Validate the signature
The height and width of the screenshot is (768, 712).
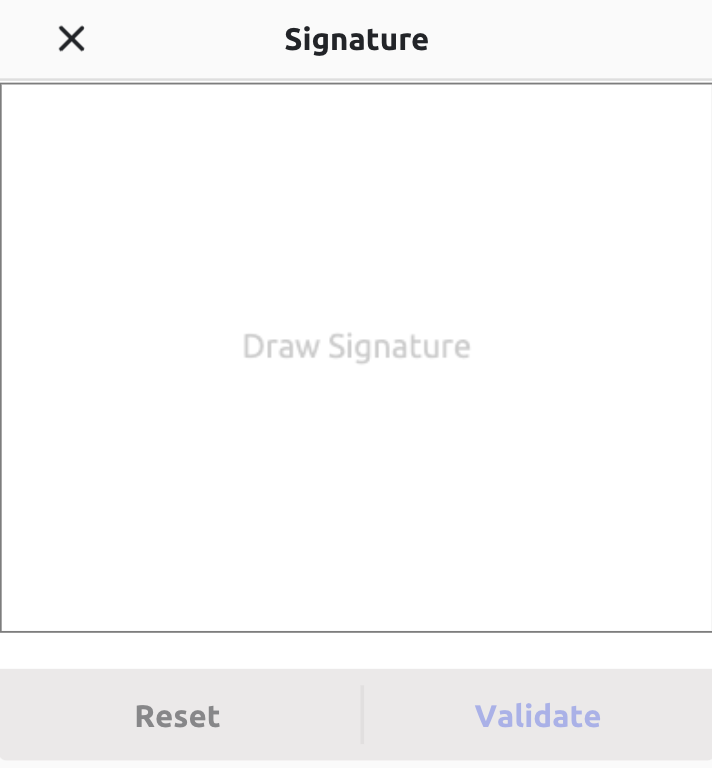537,716
